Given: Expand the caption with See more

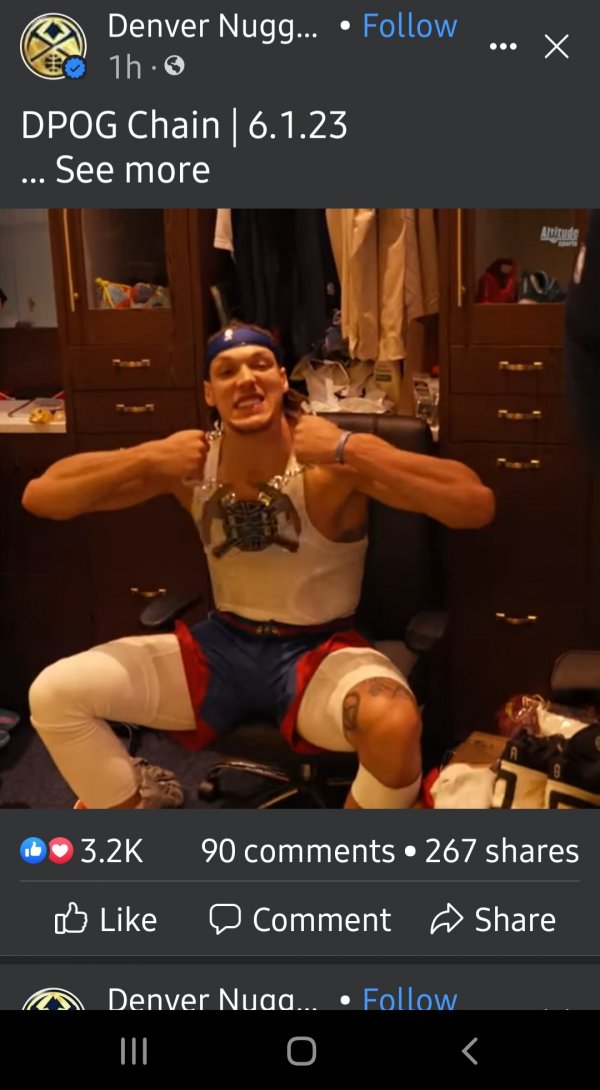Looking at the screenshot, I should click(132, 170).
